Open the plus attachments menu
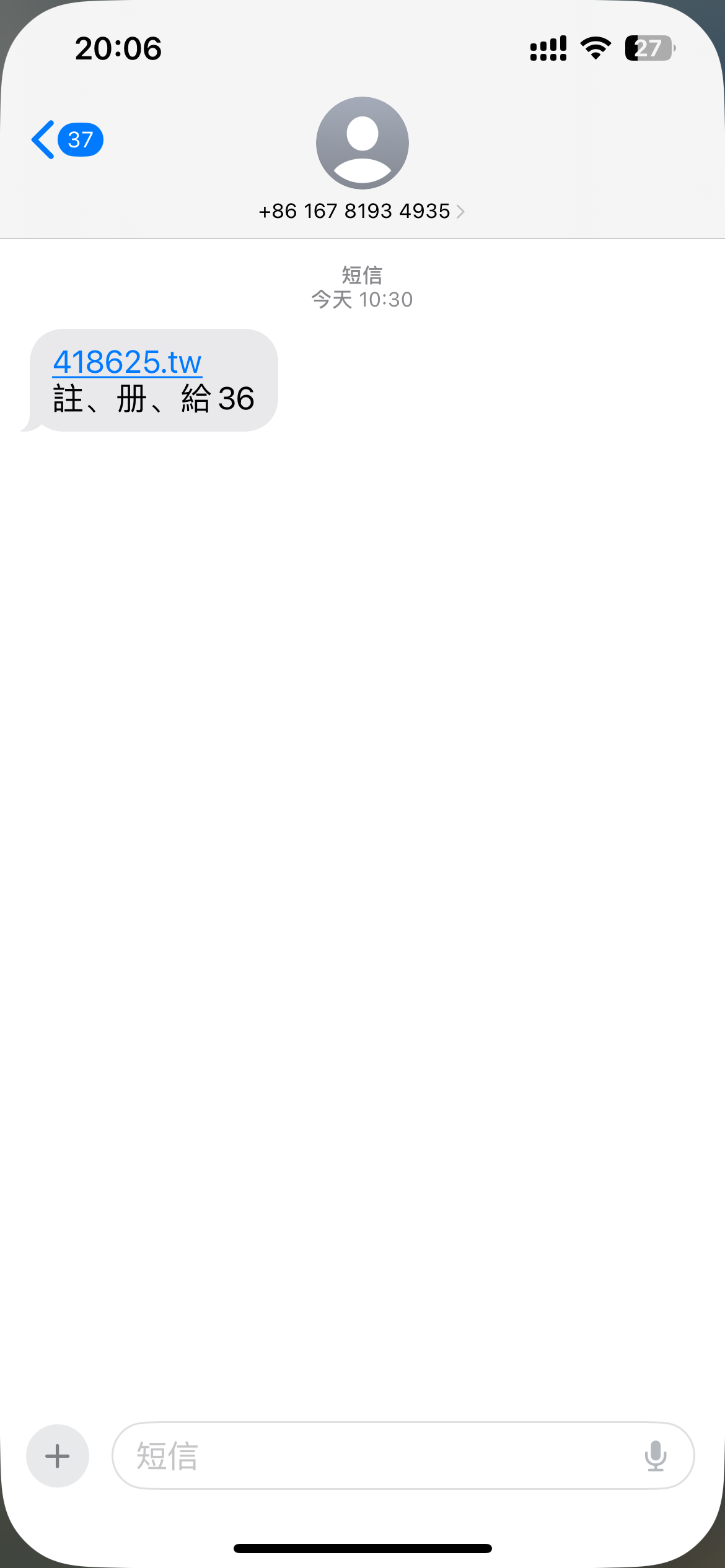 pyautogui.click(x=58, y=1456)
